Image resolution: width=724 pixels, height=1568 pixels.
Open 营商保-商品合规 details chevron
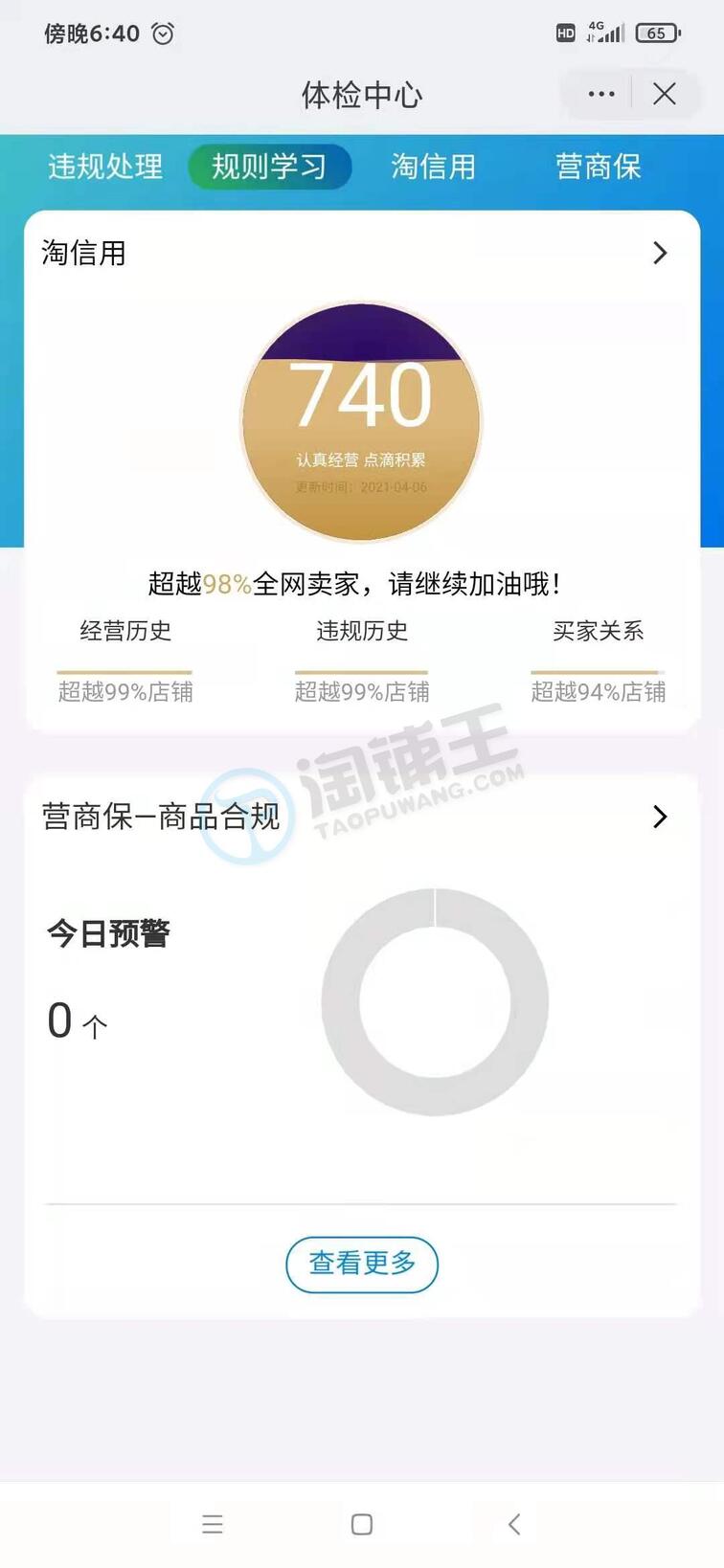click(x=660, y=817)
